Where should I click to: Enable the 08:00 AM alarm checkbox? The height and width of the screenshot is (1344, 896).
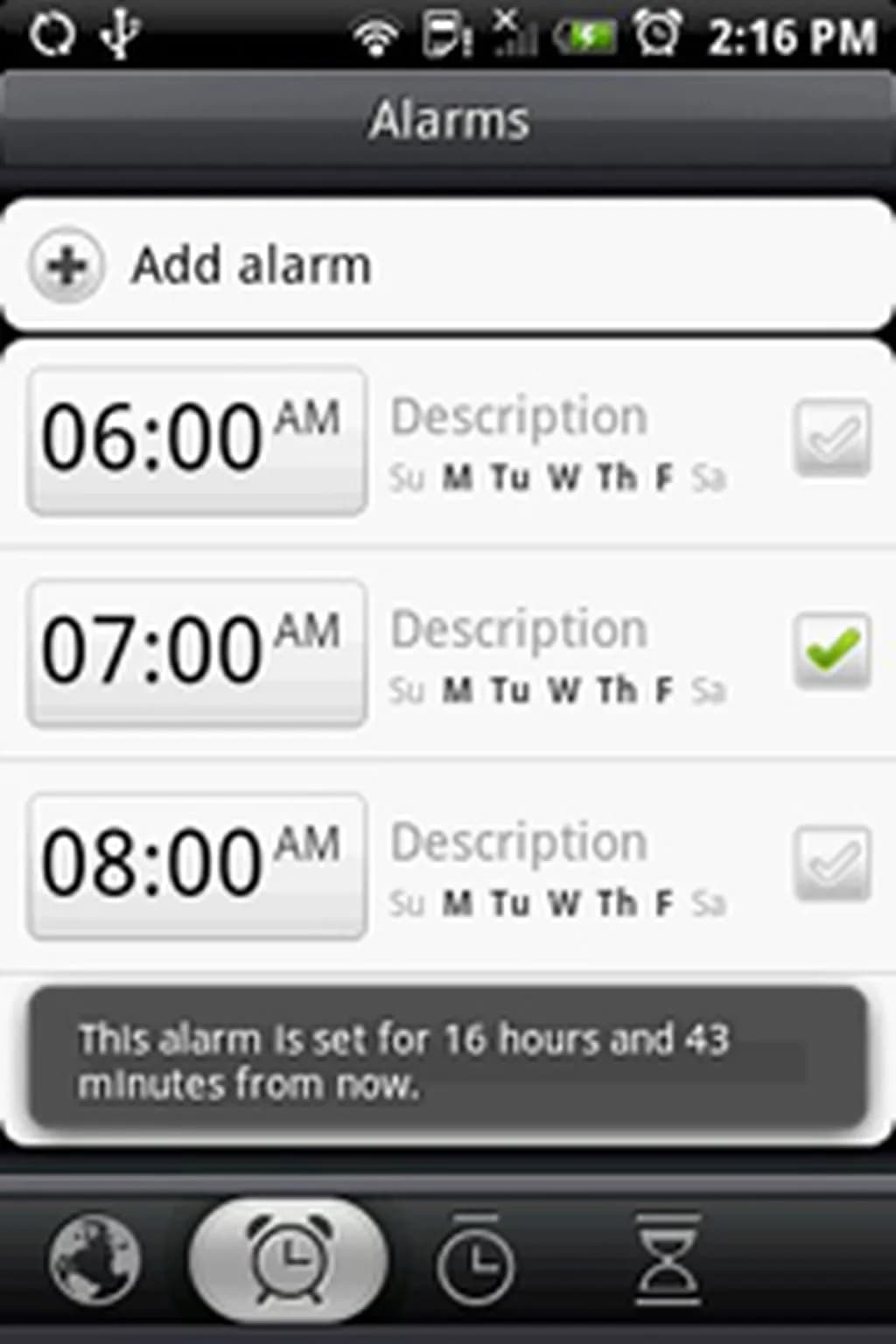coord(832,864)
